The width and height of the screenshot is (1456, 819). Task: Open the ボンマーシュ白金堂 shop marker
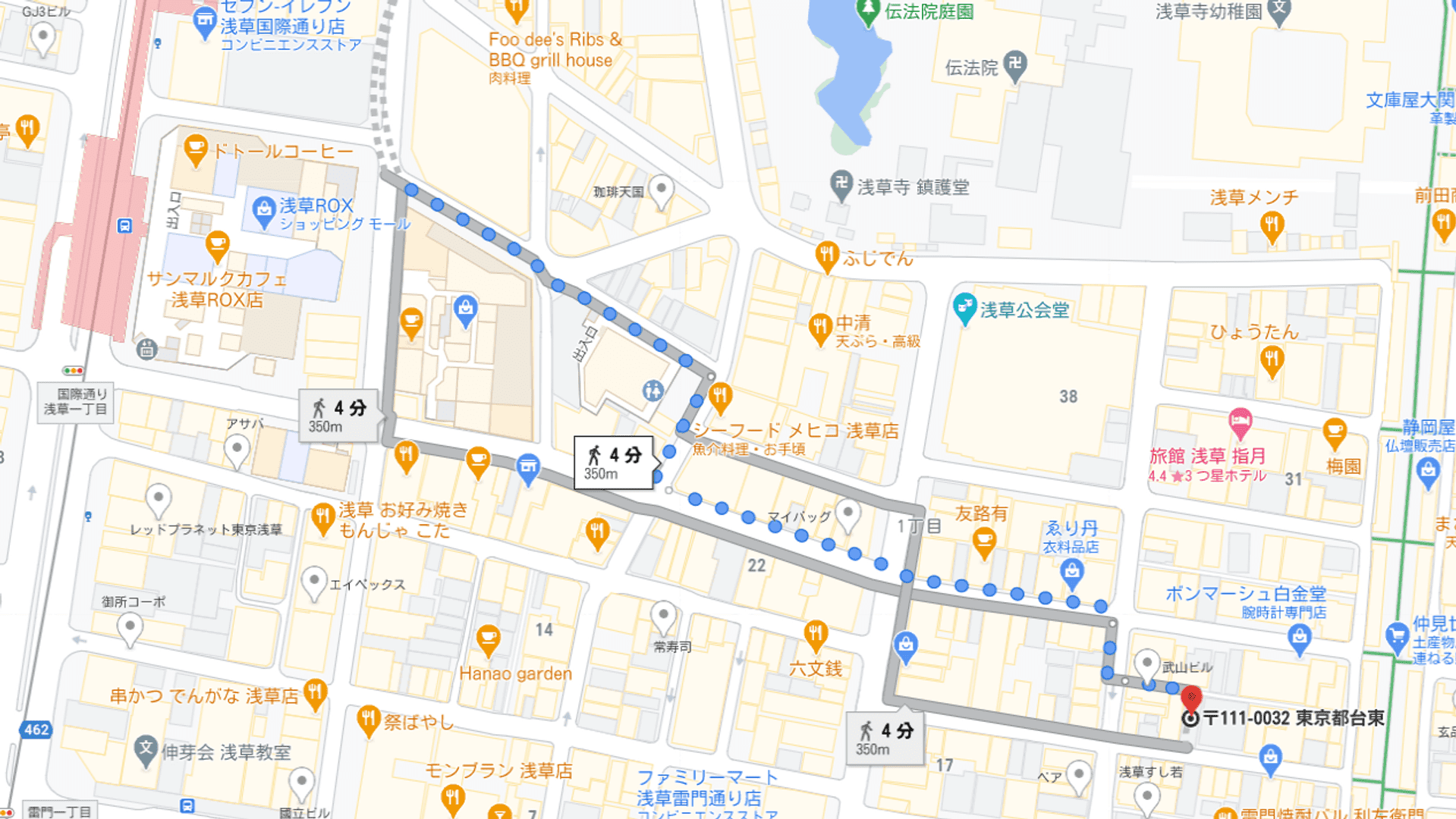point(1299,639)
